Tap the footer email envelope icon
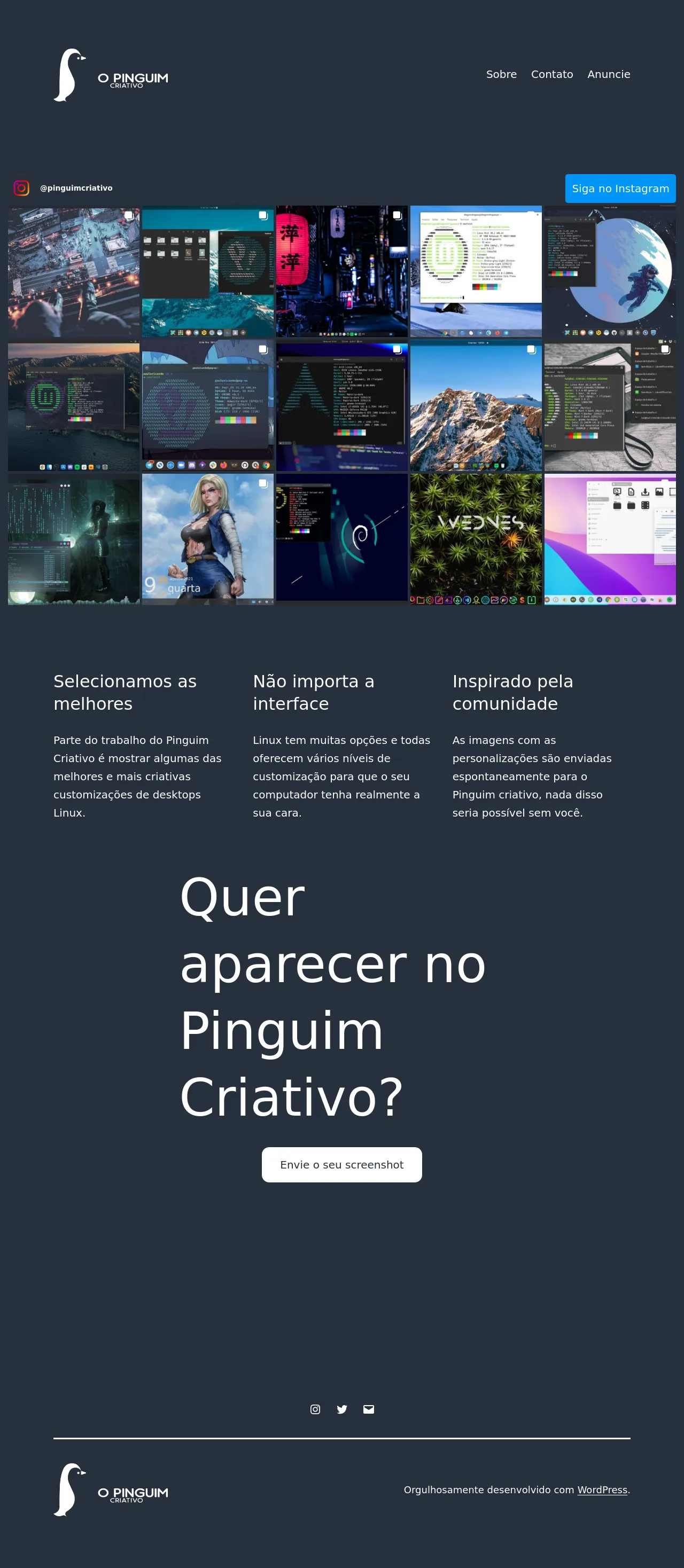 (369, 1409)
